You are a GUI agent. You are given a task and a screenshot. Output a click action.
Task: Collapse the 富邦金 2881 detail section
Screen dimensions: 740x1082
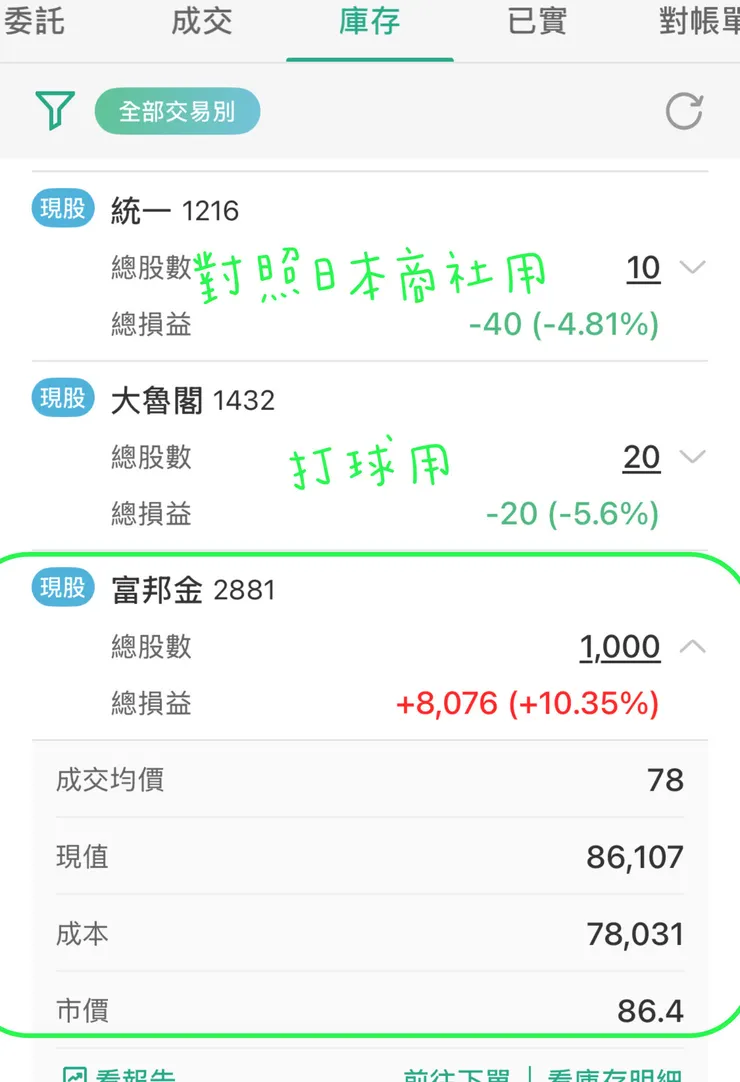click(x=694, y=646)
